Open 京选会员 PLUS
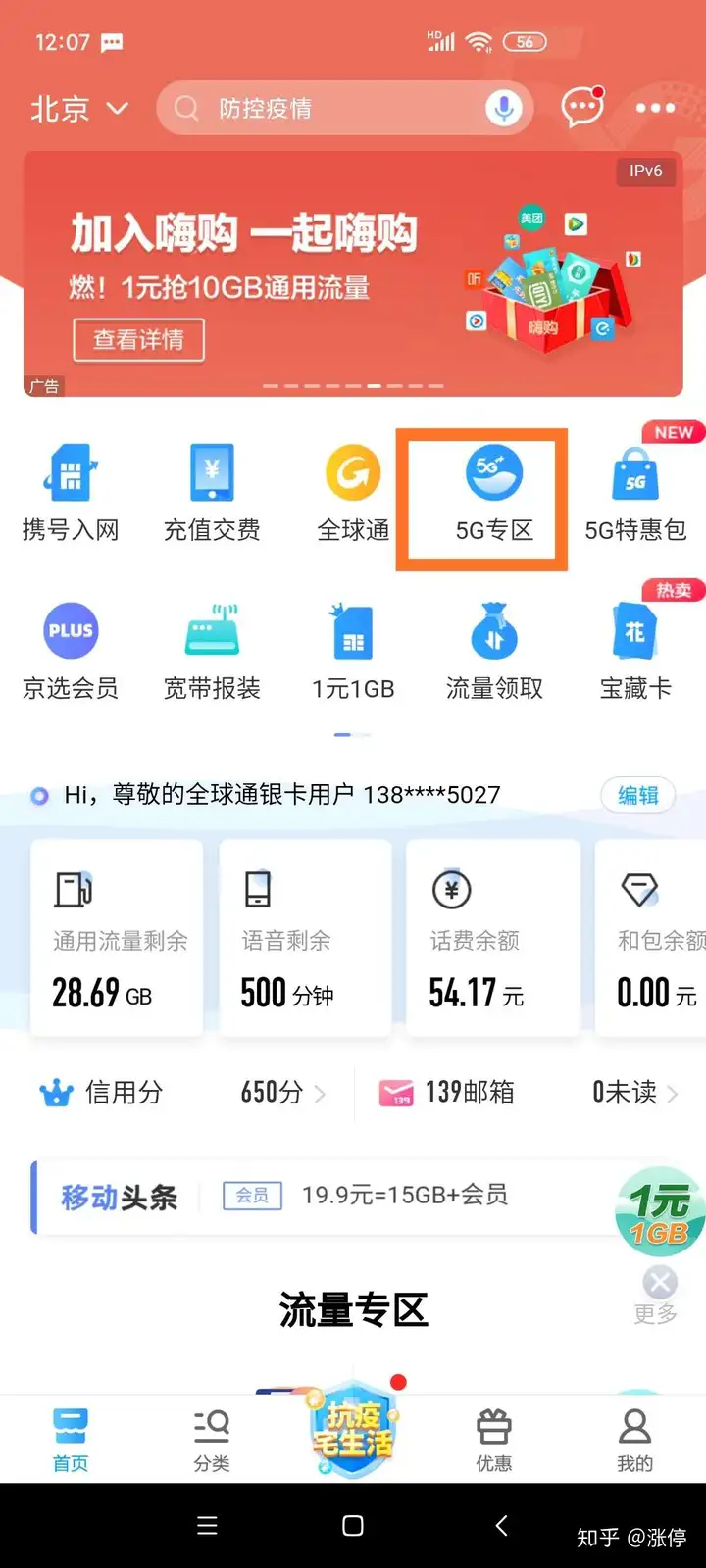This screenshot has height=1568, width=706. click(71, 650)
